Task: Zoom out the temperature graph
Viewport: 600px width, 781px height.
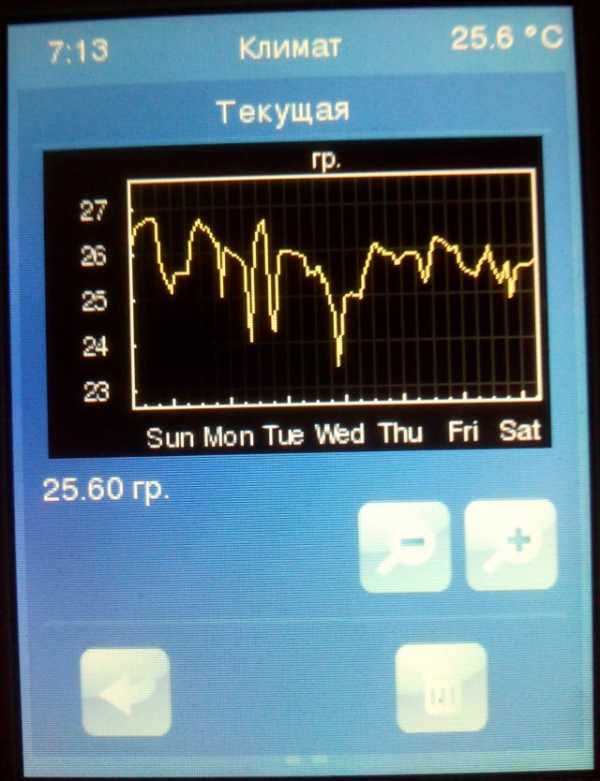Action: click(x=404, y=547)
